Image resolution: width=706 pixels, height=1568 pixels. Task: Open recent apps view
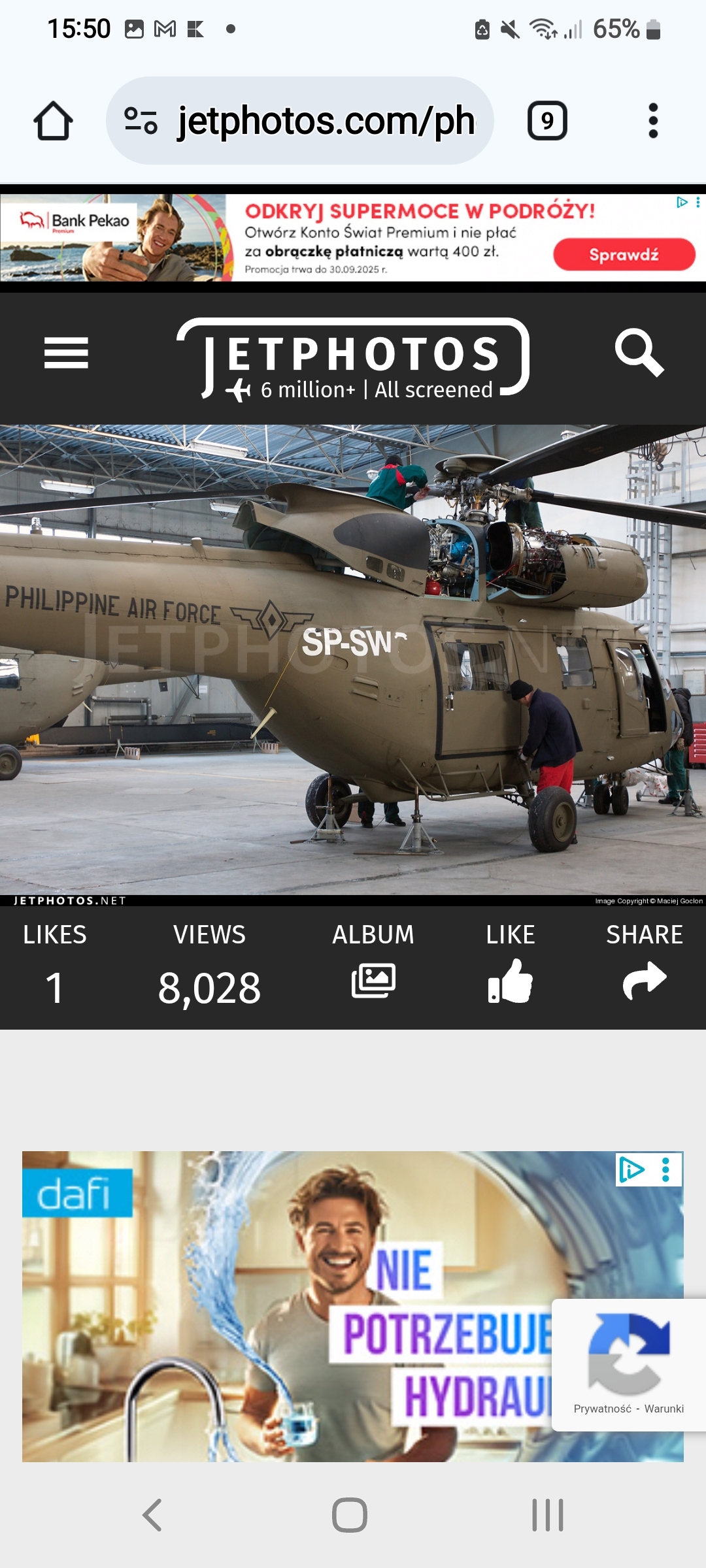[547, 1515]
